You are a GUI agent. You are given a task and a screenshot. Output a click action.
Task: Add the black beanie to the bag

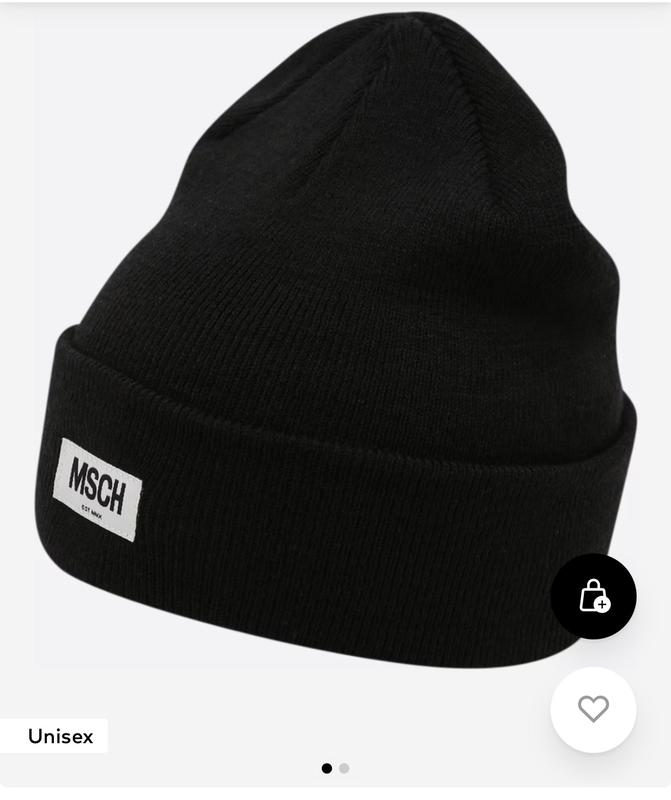tap(593, 597)
